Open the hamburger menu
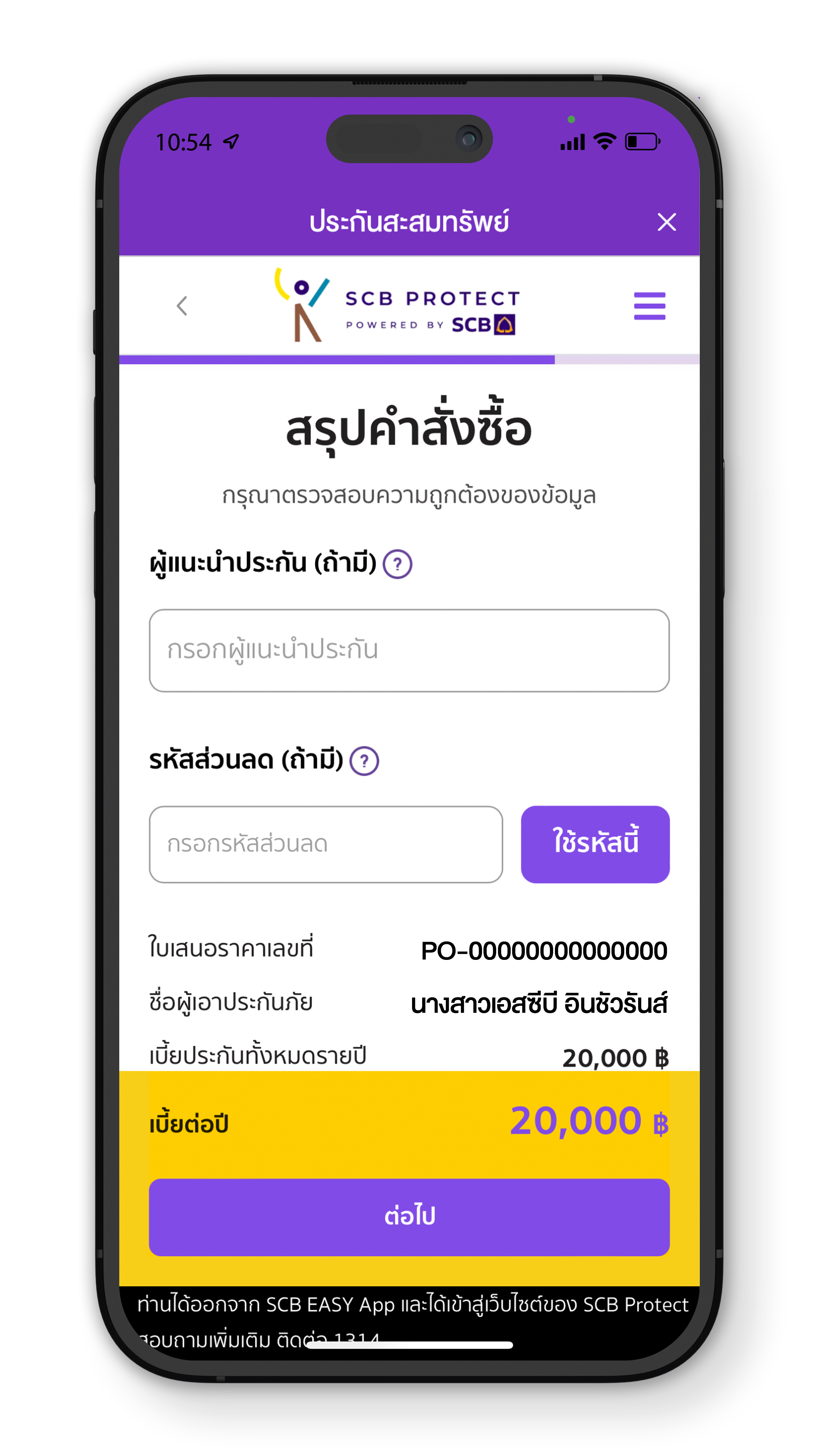The image size is (815, 1456). pyautogui.click(x=649, y=306)
